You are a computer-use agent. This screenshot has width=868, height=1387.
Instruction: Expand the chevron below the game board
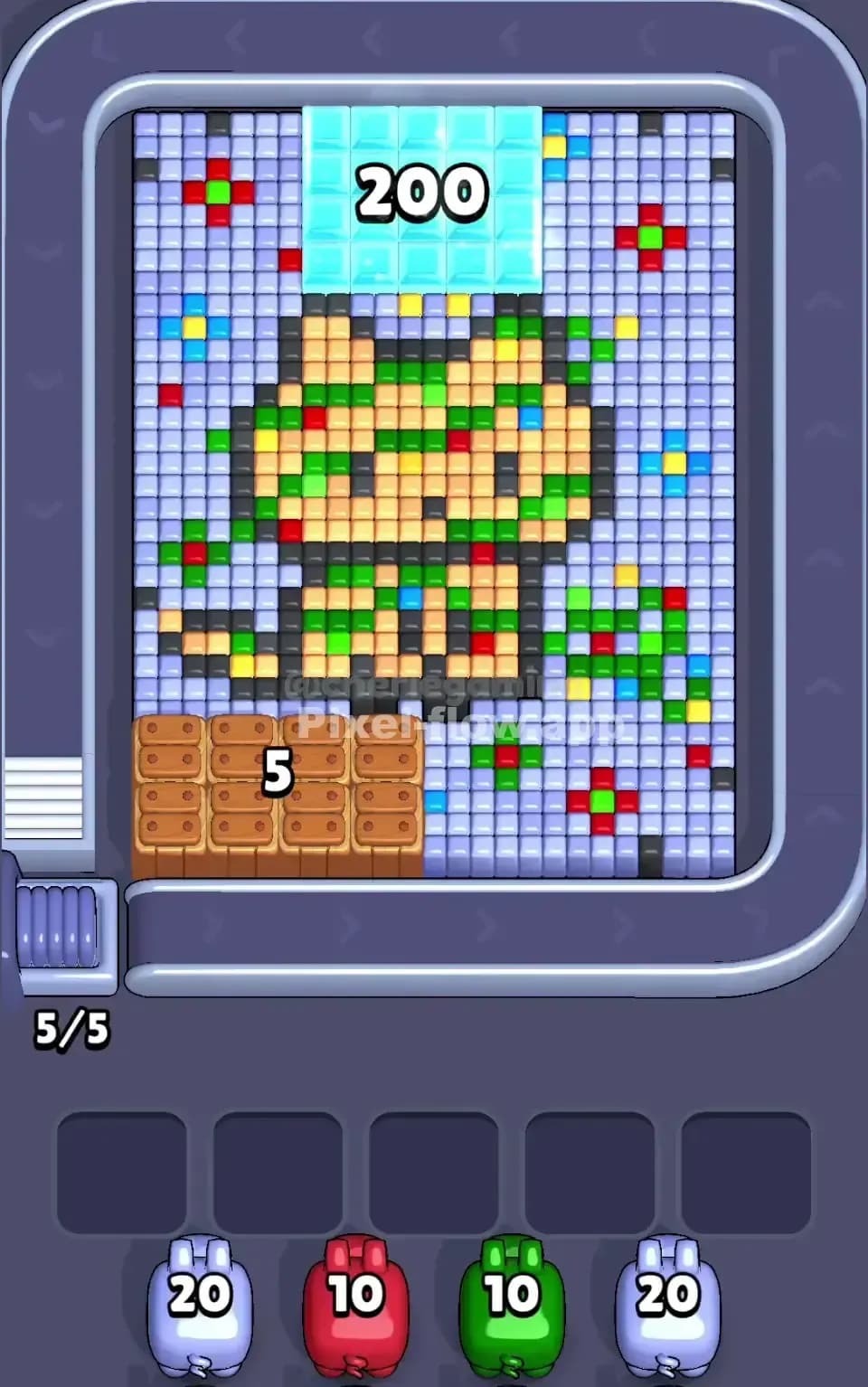coord(353,927)
